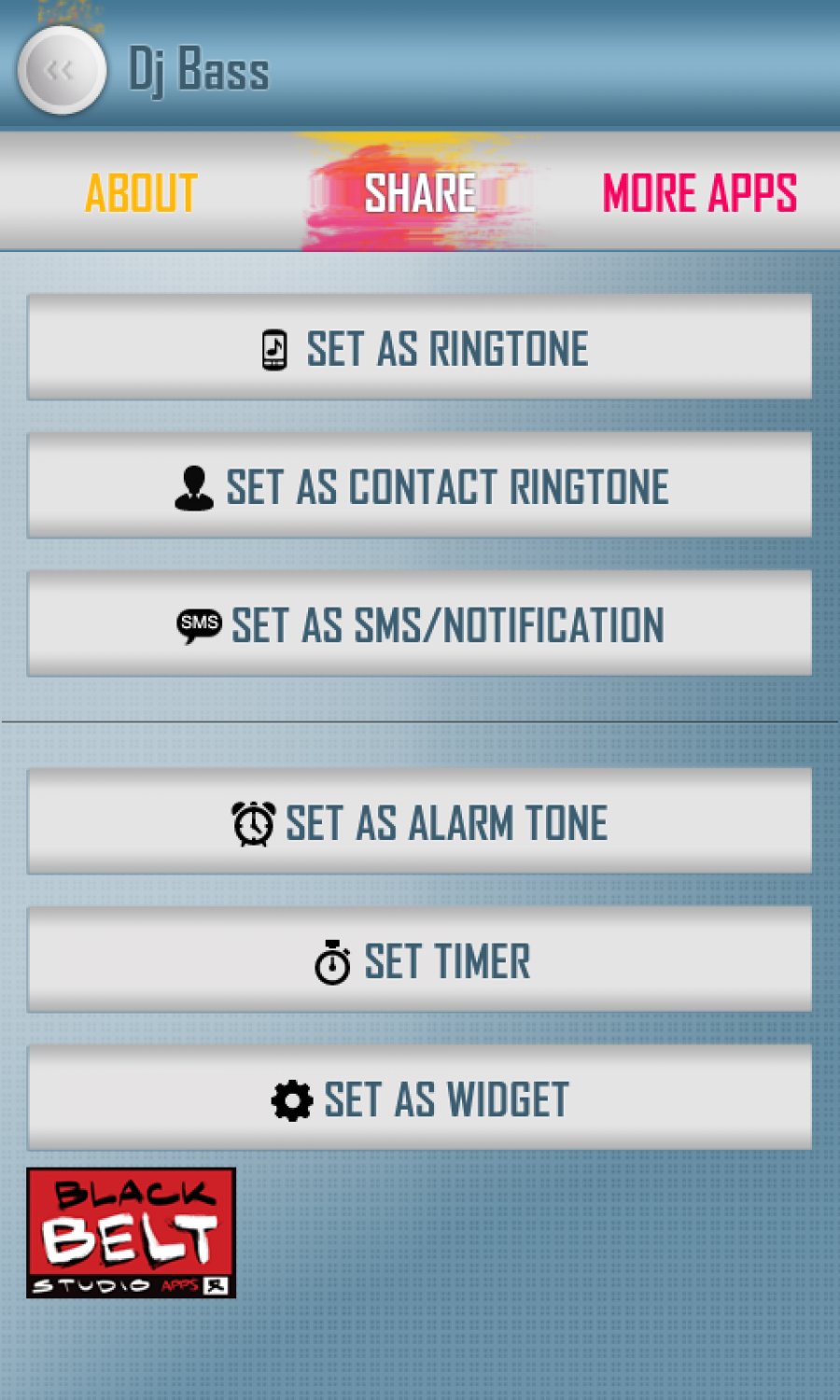Image resolution: width=840 pixels, height=1400 pixels.
Task: Open More Apps
Action: click(699, 193)
